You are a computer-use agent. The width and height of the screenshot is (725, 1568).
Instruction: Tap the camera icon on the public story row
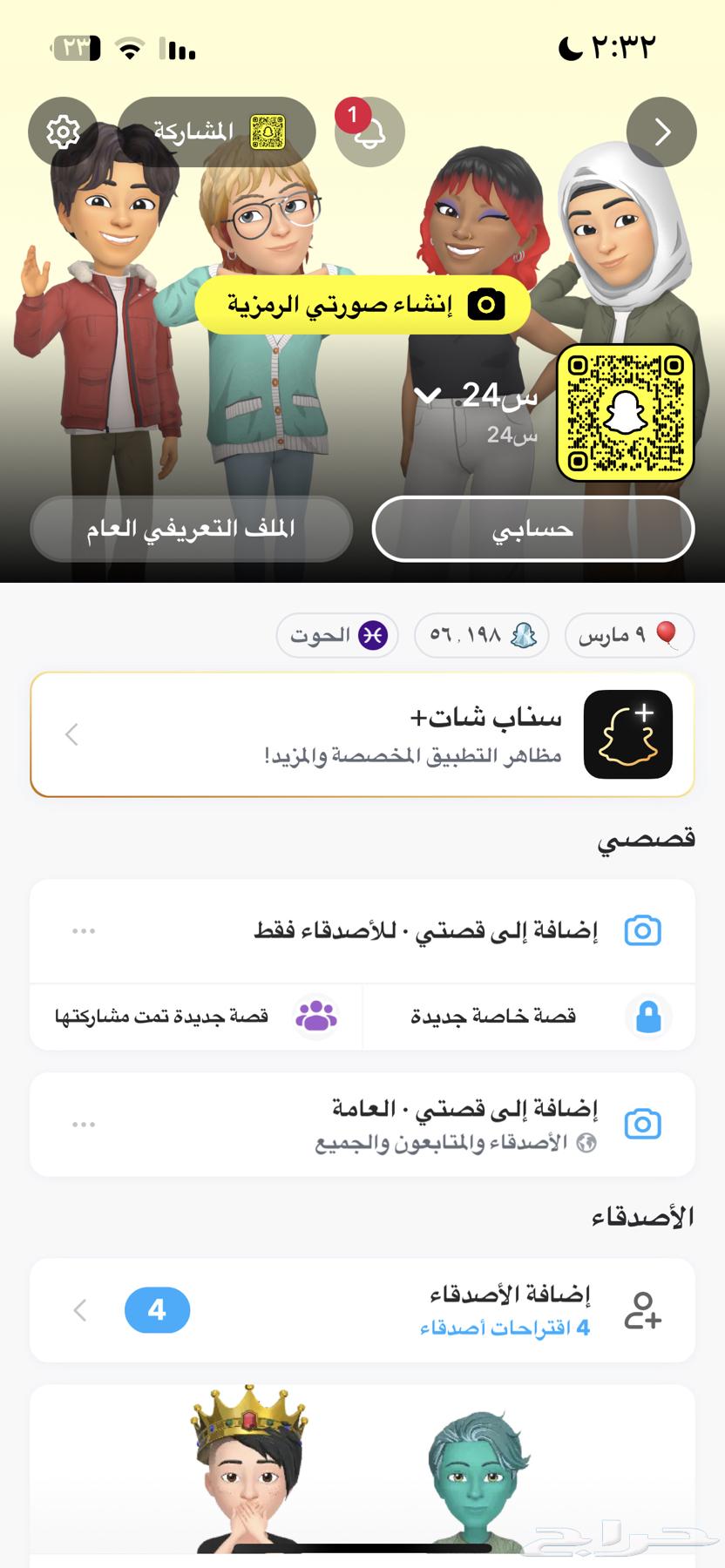[x=645, y=1124]
